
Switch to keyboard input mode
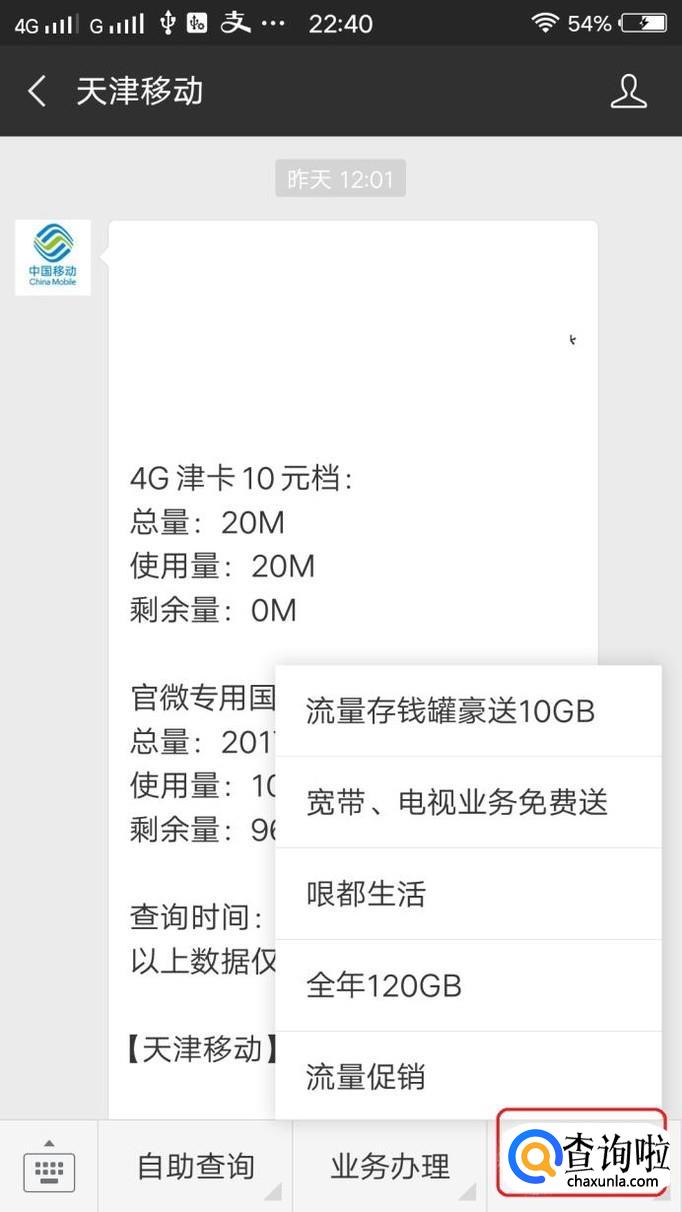(48, 1166)
